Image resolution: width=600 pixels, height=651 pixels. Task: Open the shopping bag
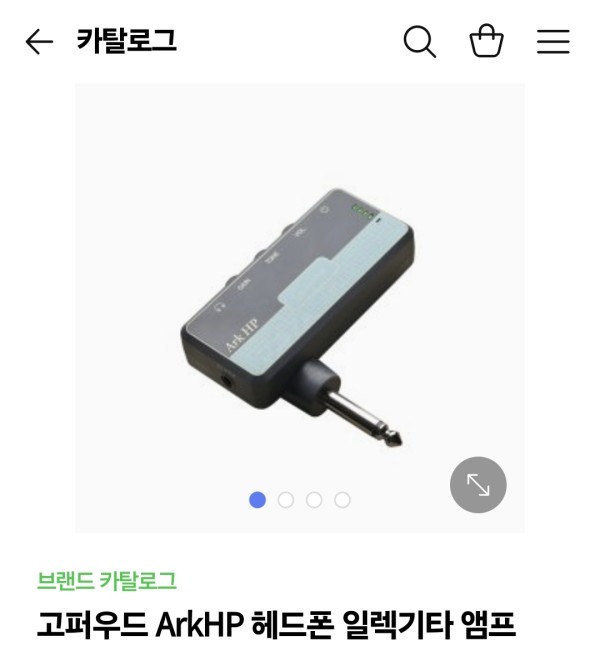(x=487, y=40)
